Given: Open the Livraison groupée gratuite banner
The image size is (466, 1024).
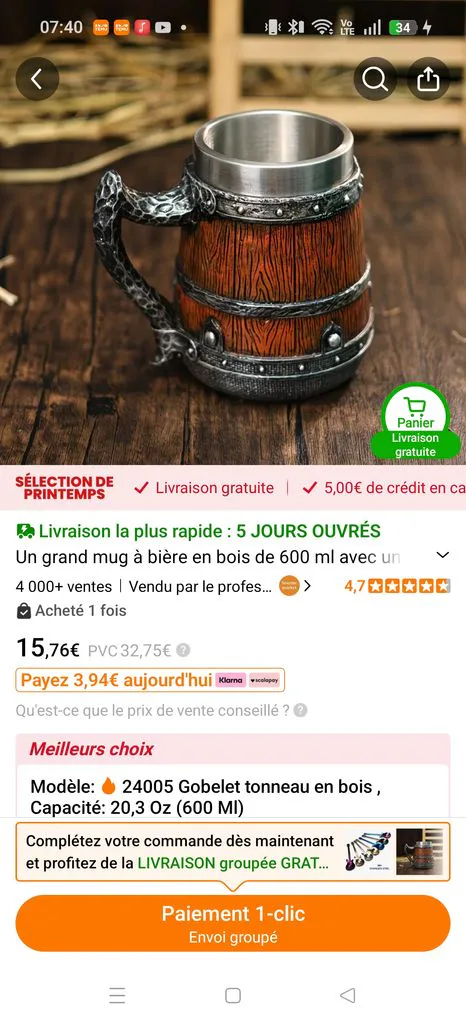Looking at the screenshot, I should (233, 852).
